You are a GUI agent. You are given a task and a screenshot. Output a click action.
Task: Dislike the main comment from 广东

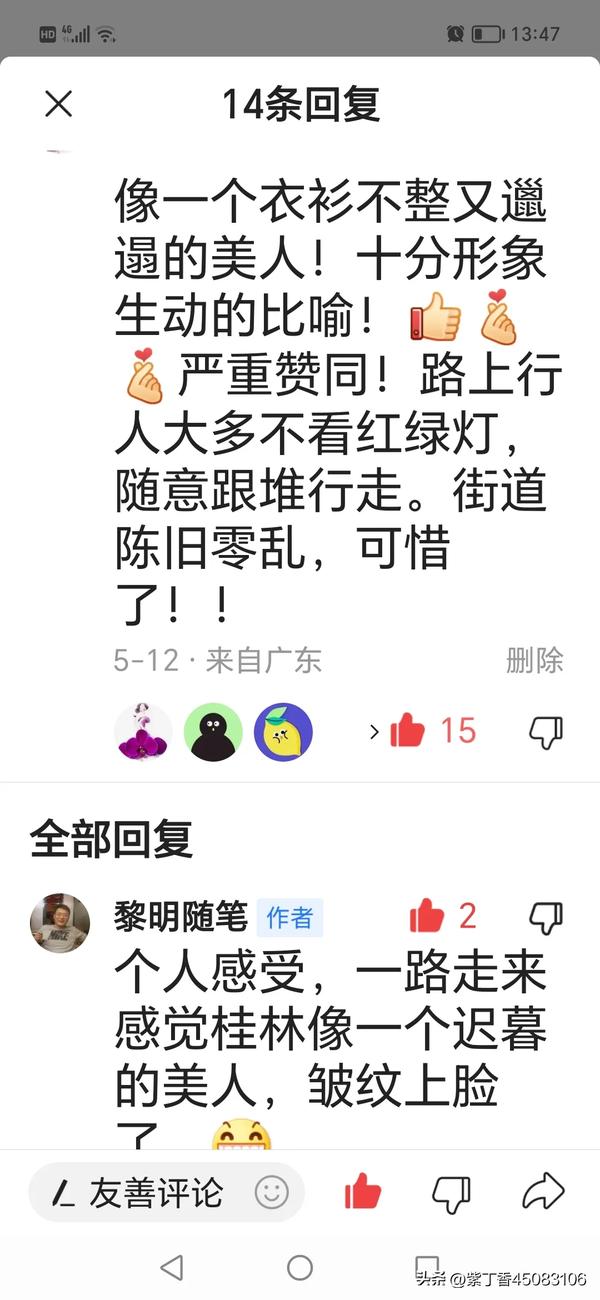point(545,732)
